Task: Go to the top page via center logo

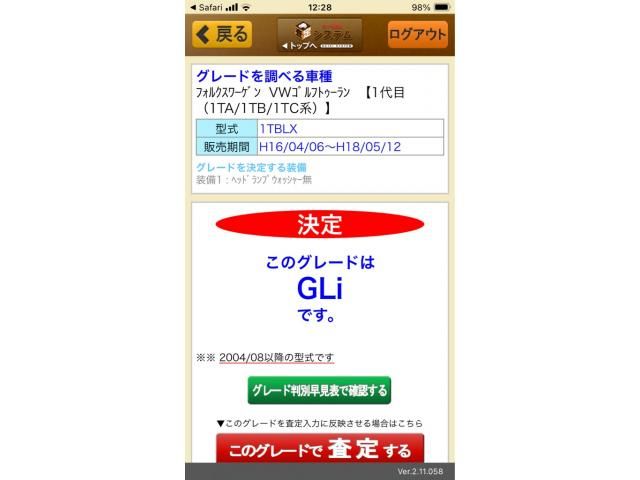Action: point(319,35)
